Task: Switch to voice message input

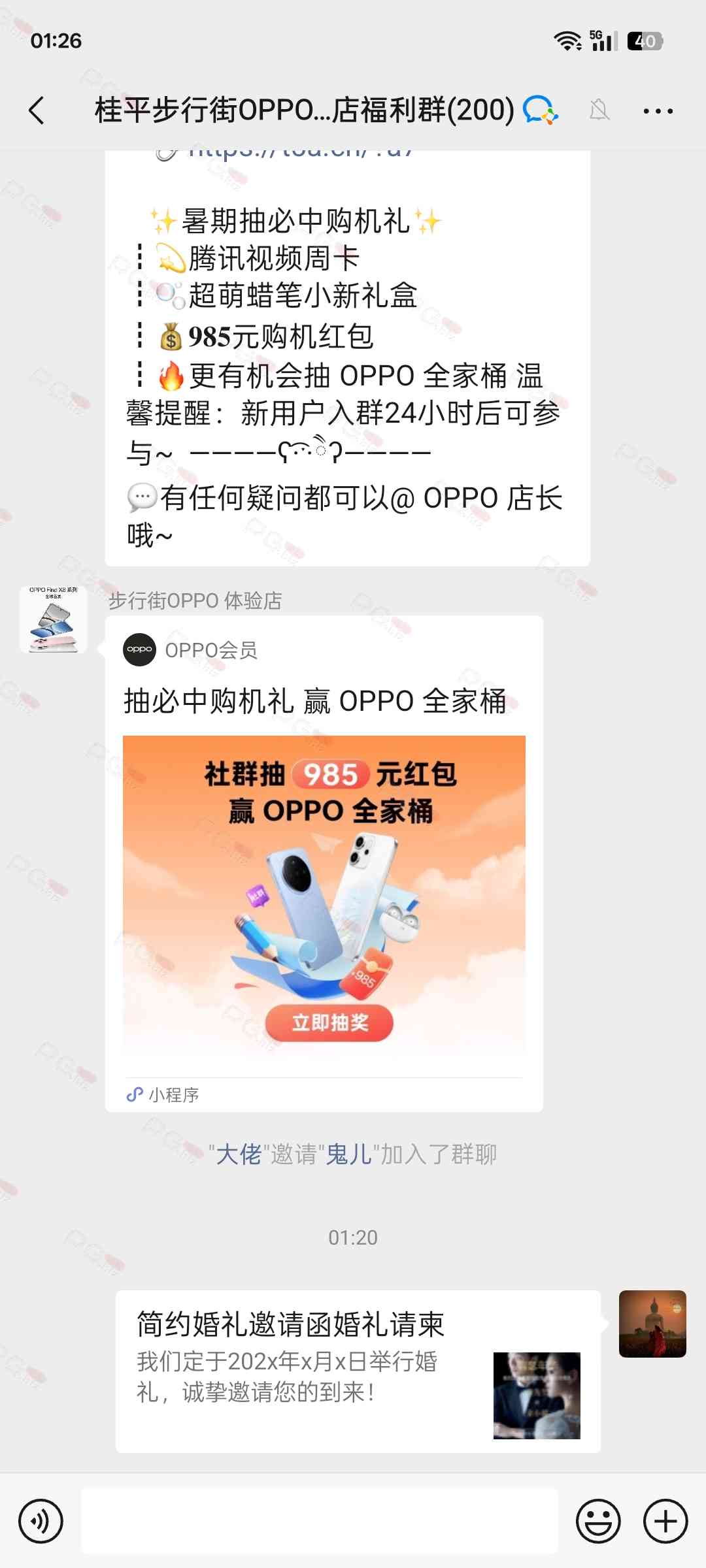Action: [41, 1521]
